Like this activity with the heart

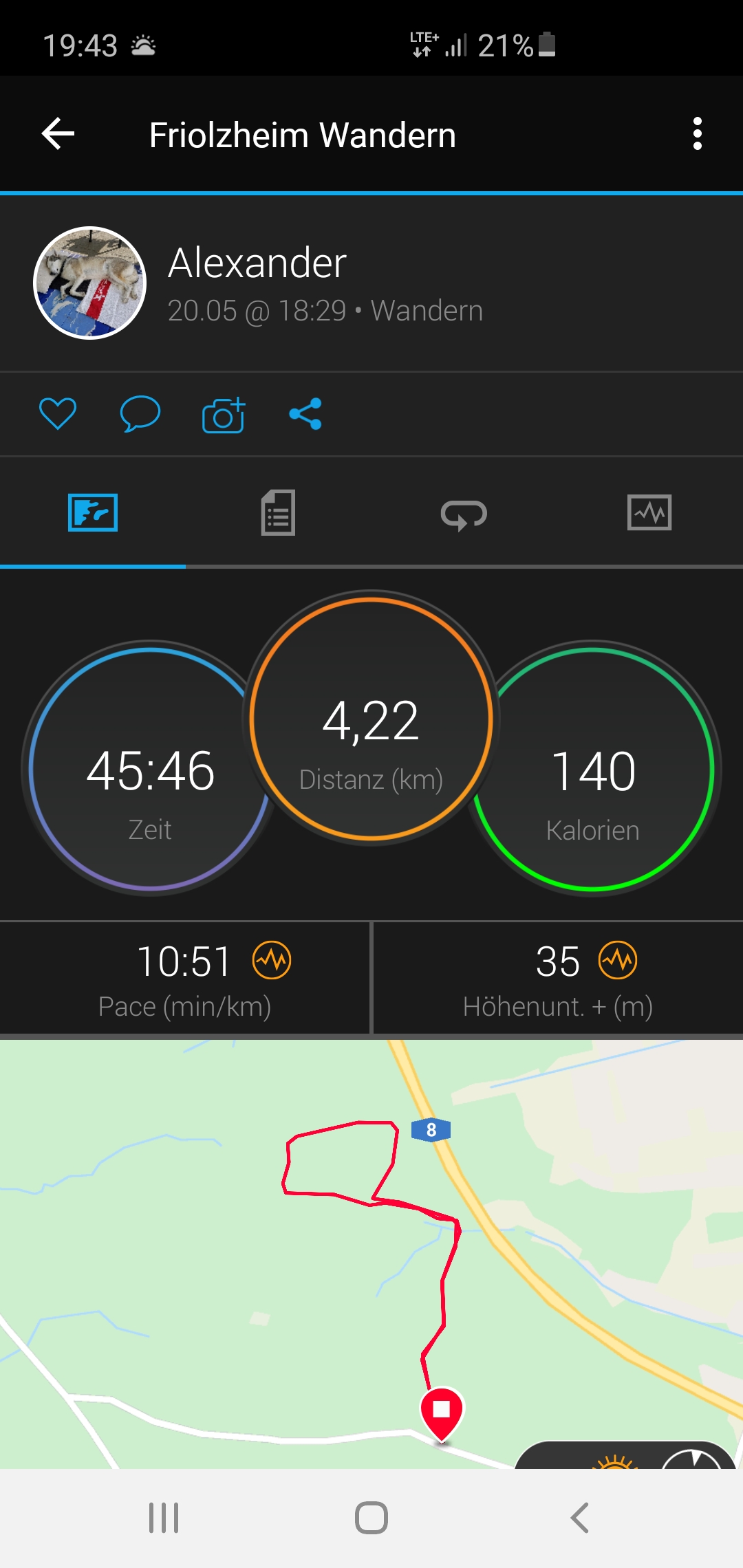(x=58, y=414)
